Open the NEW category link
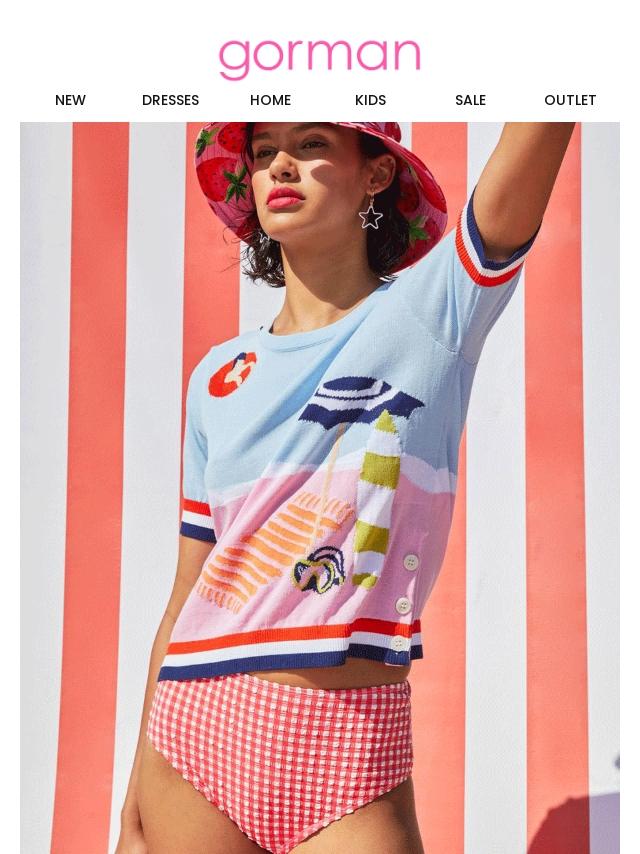 (70, 100)
